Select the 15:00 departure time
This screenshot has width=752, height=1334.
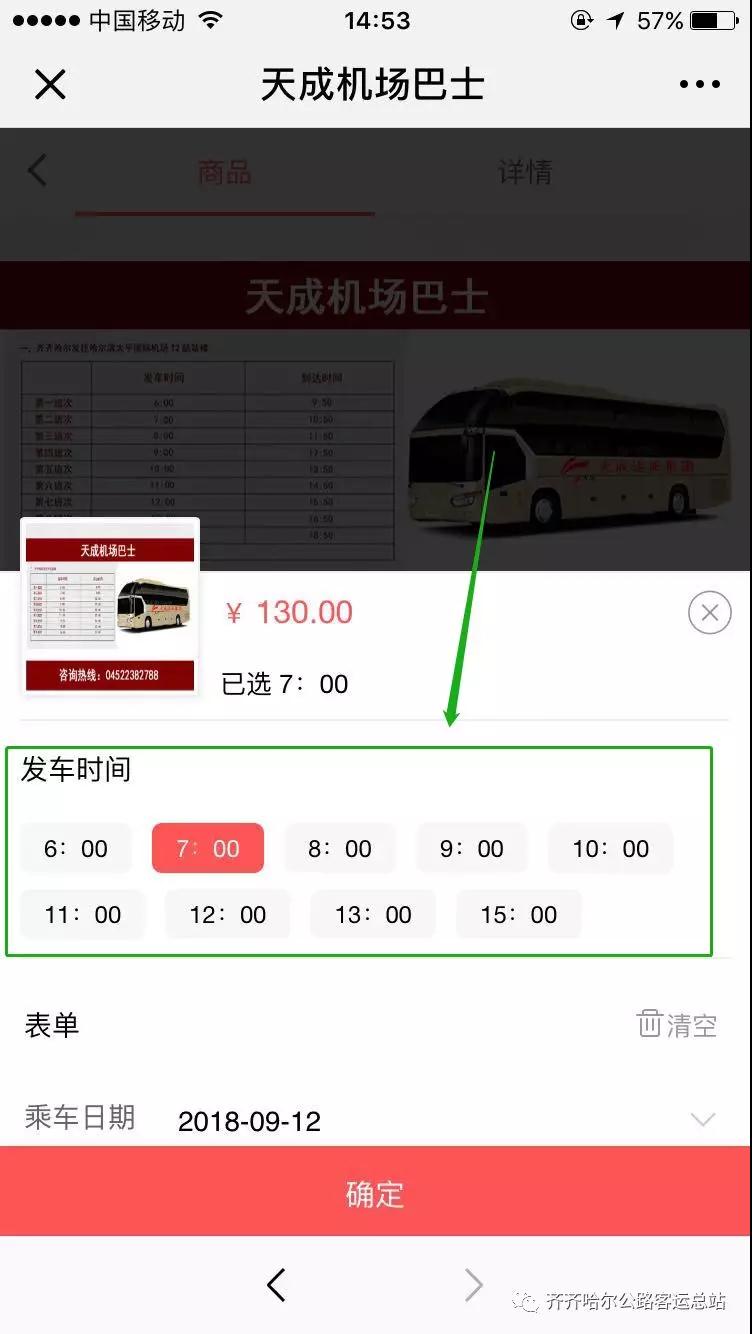(518, 914)
